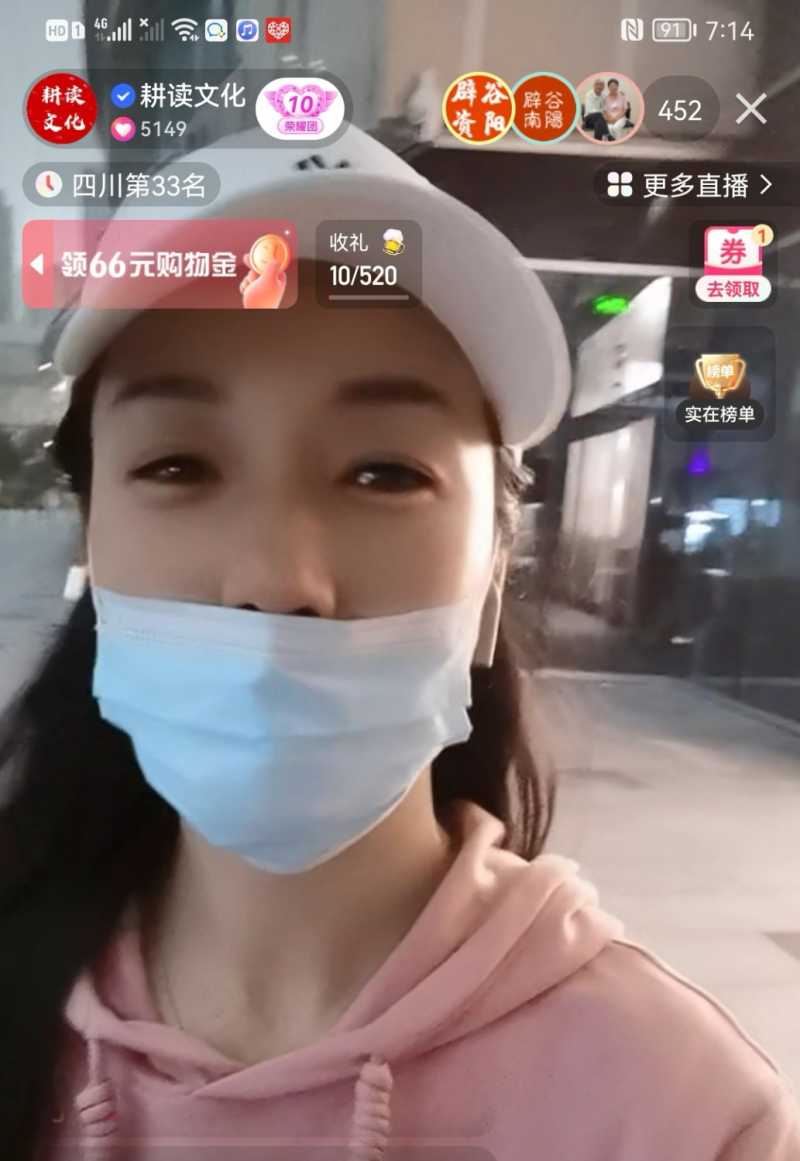Tap the gold coin icon on the shopping banner
The width and height of the screenshot is (800, 1161).
point(265,258)
